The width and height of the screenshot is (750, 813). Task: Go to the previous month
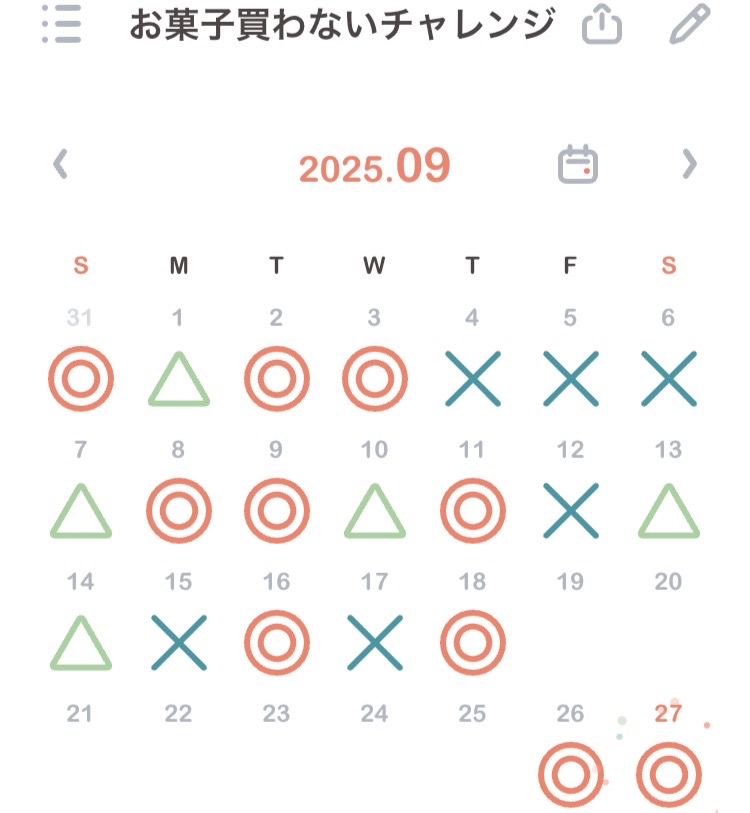61,164
